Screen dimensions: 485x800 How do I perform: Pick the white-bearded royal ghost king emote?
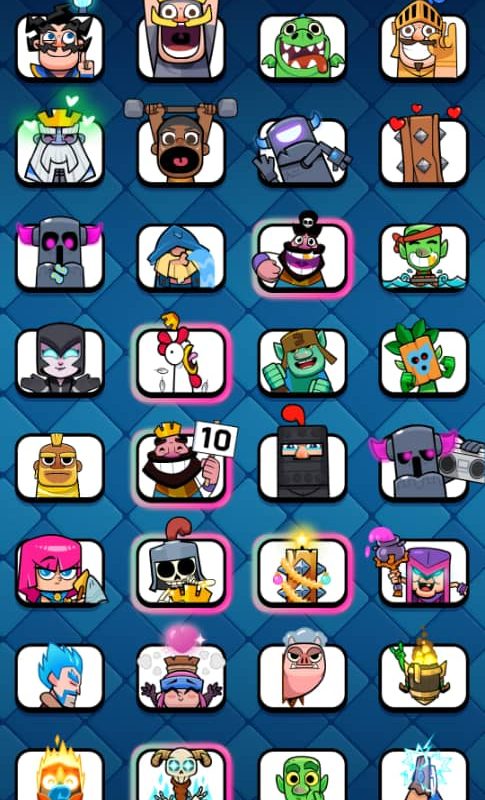pyautogui.click(x=60, y=147)
